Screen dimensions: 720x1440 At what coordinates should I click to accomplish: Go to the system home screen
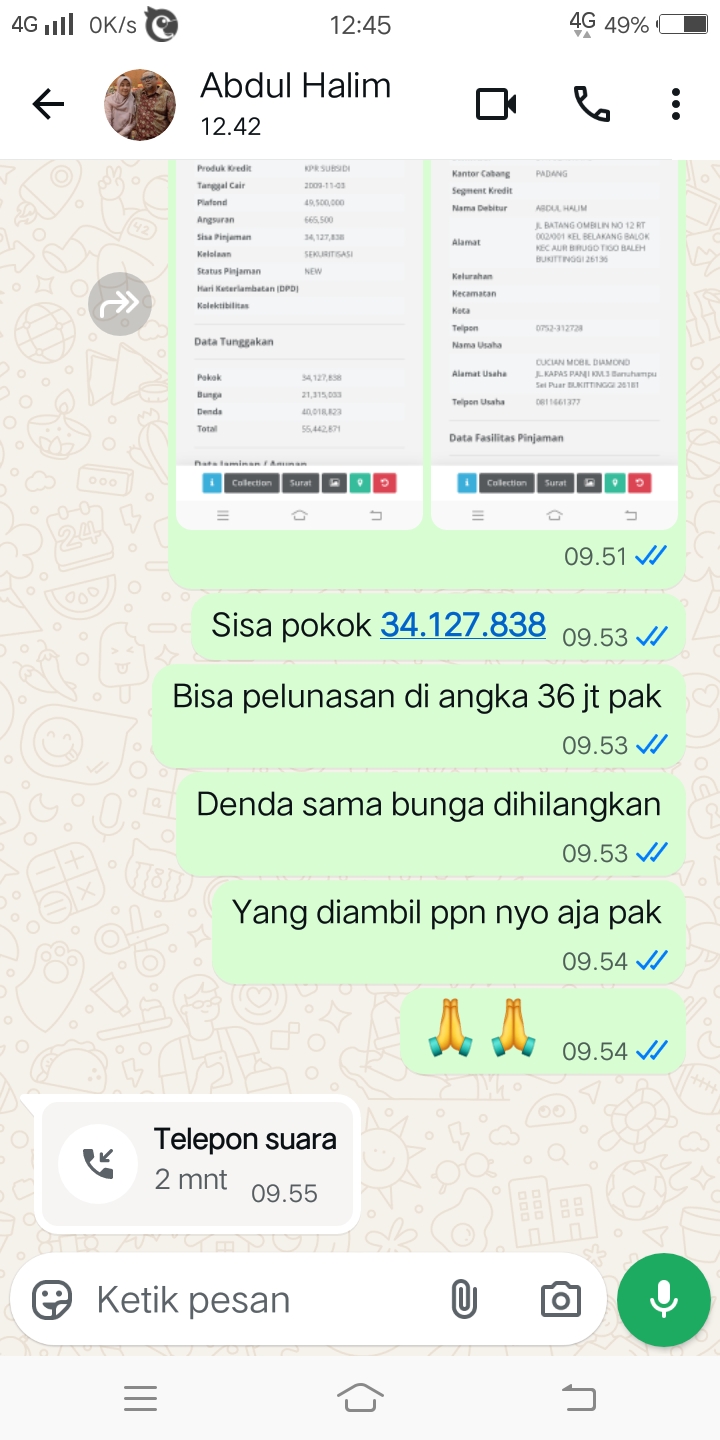[x=360, y=1398]
